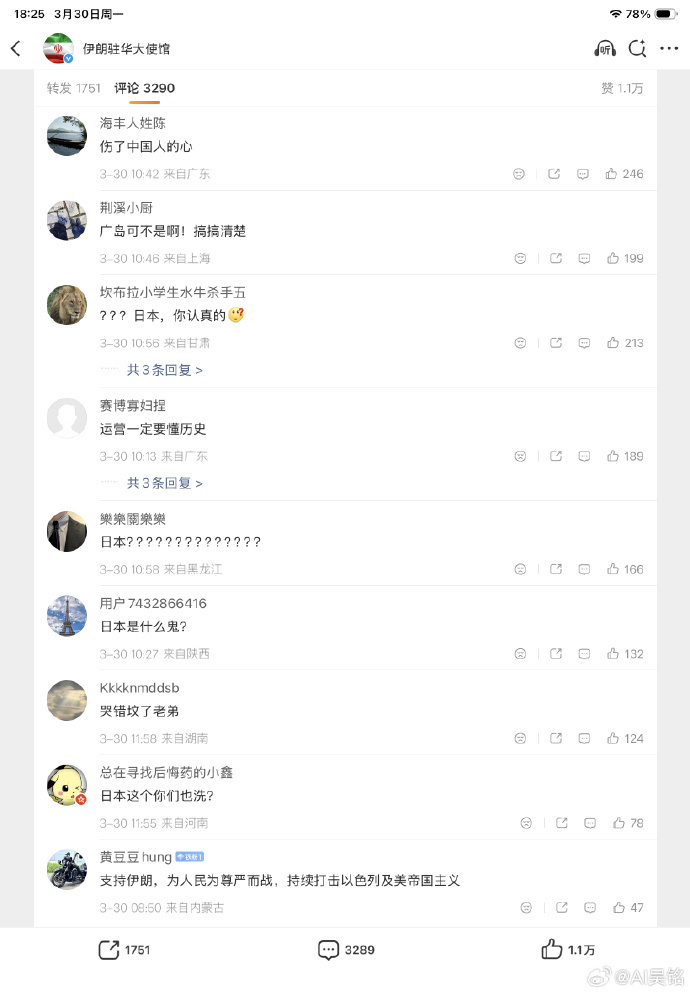Open Kkkknmddsb's profile avatar
The image size is (690, 993).
pyautogui.click(x=67, y=700)
